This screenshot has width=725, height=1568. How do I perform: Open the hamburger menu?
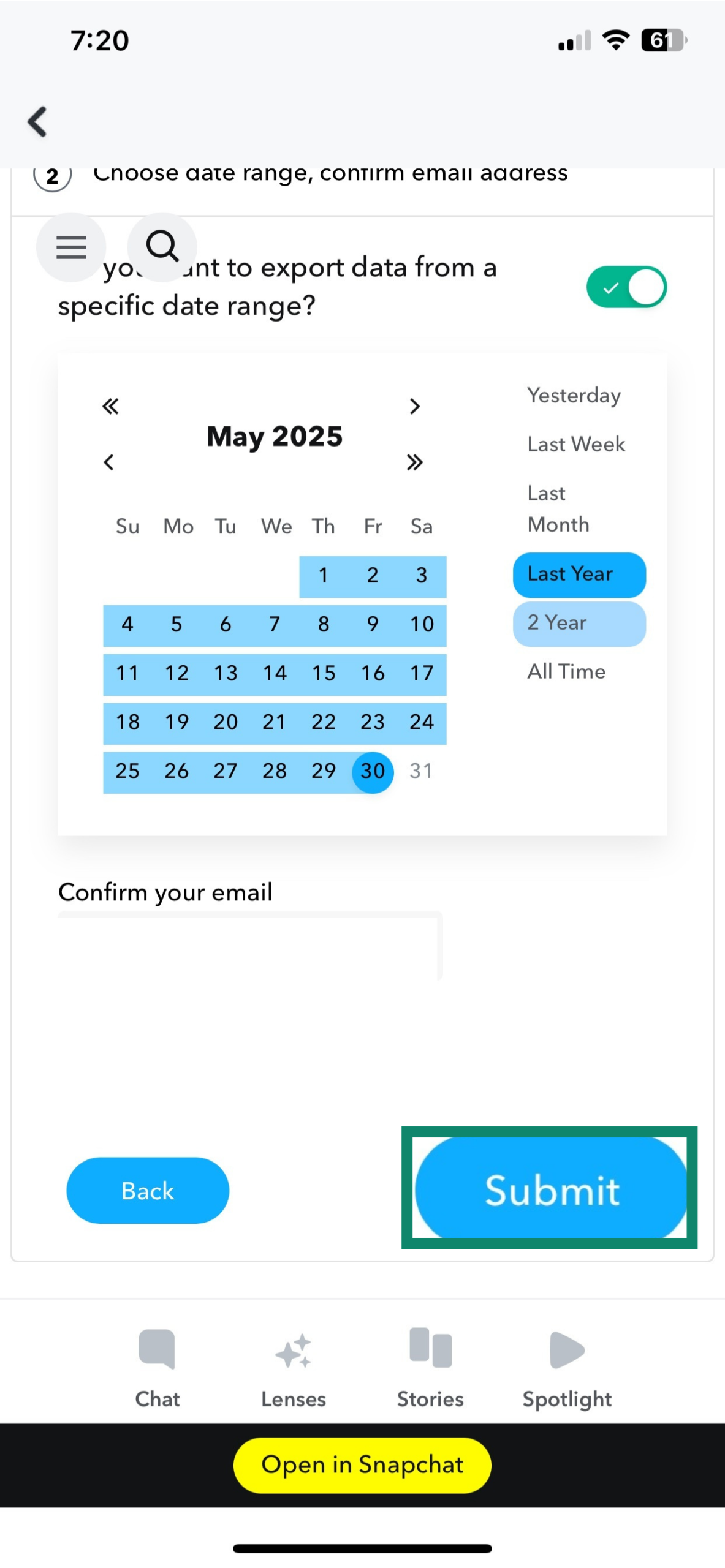point(71,247)
